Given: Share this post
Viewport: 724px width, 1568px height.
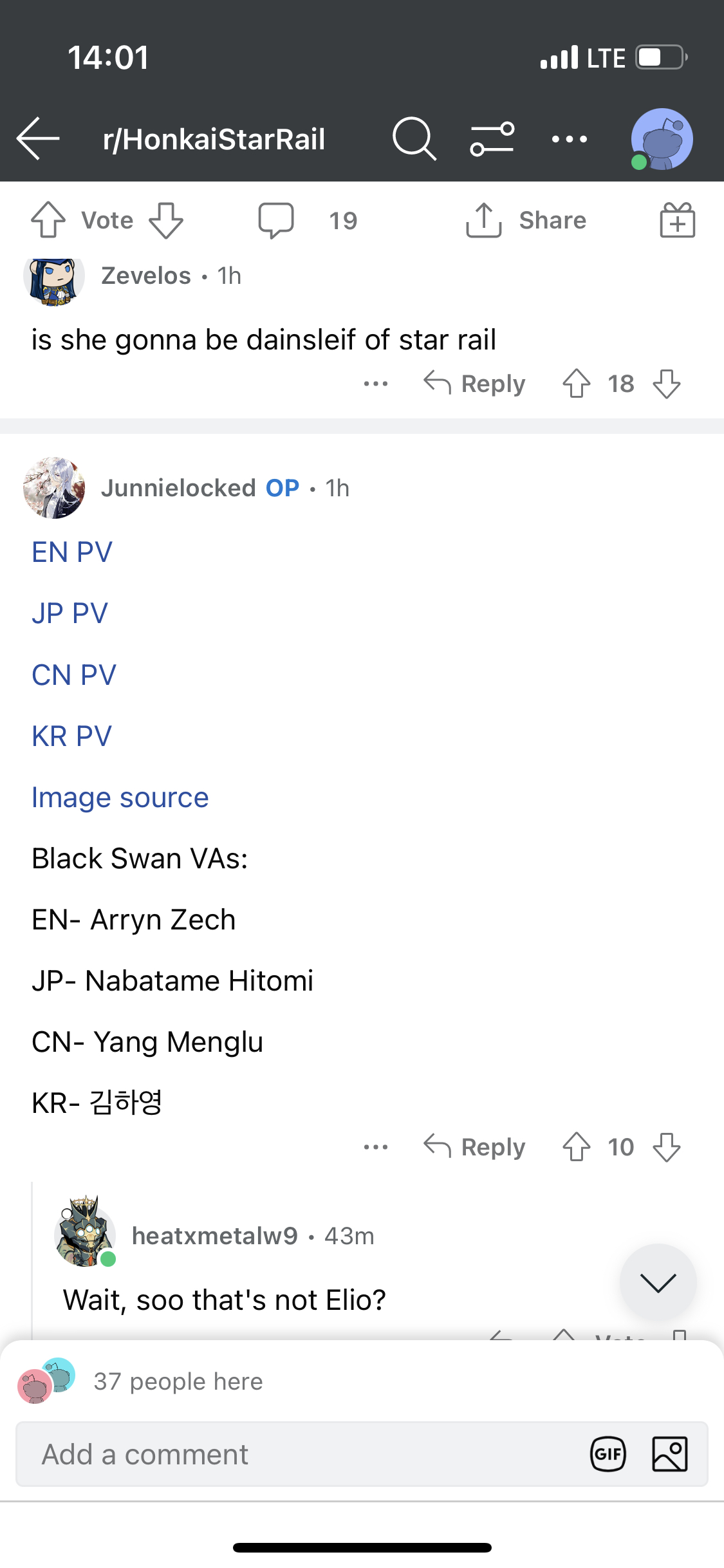Looking at the screenshot, I should point(526,220).
